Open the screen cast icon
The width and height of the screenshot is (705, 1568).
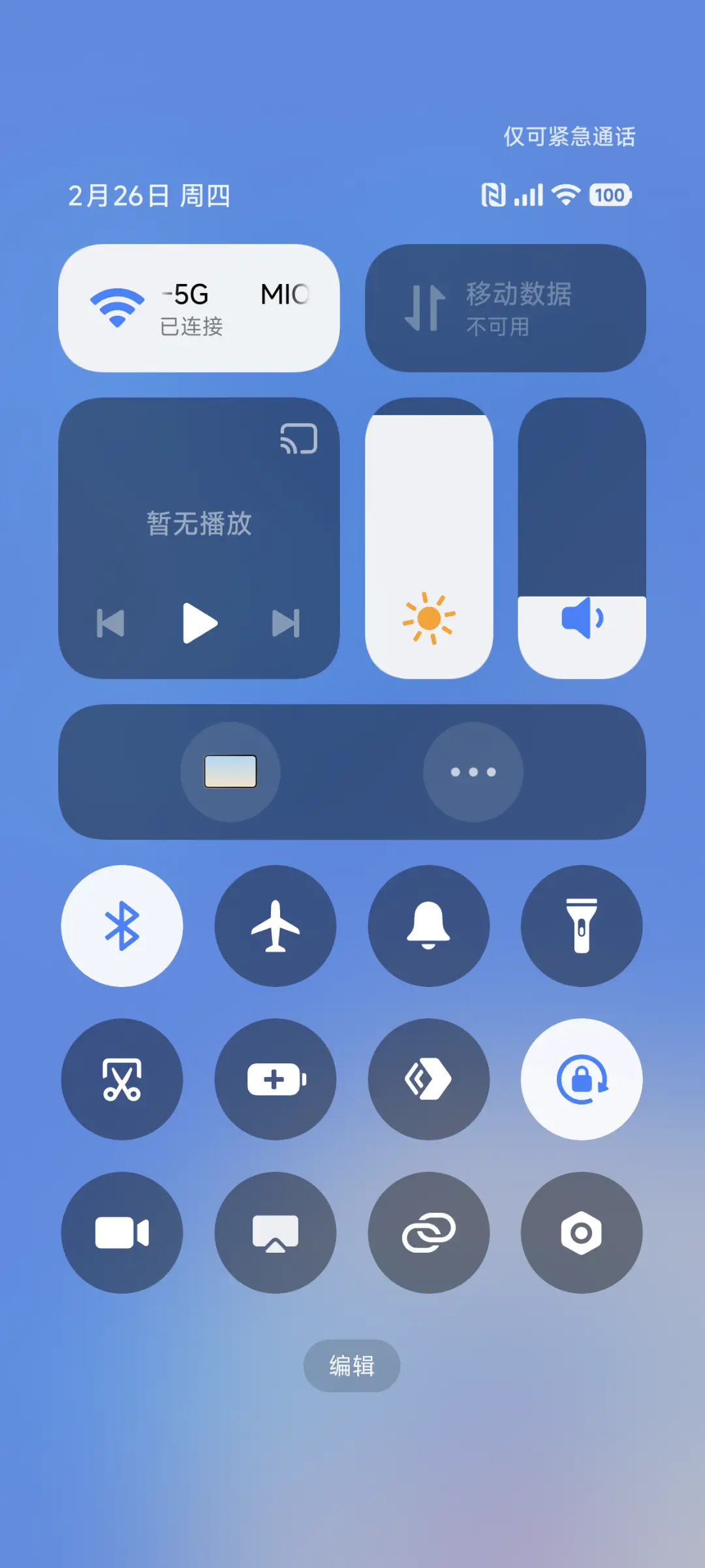(x=275, y=1232)
